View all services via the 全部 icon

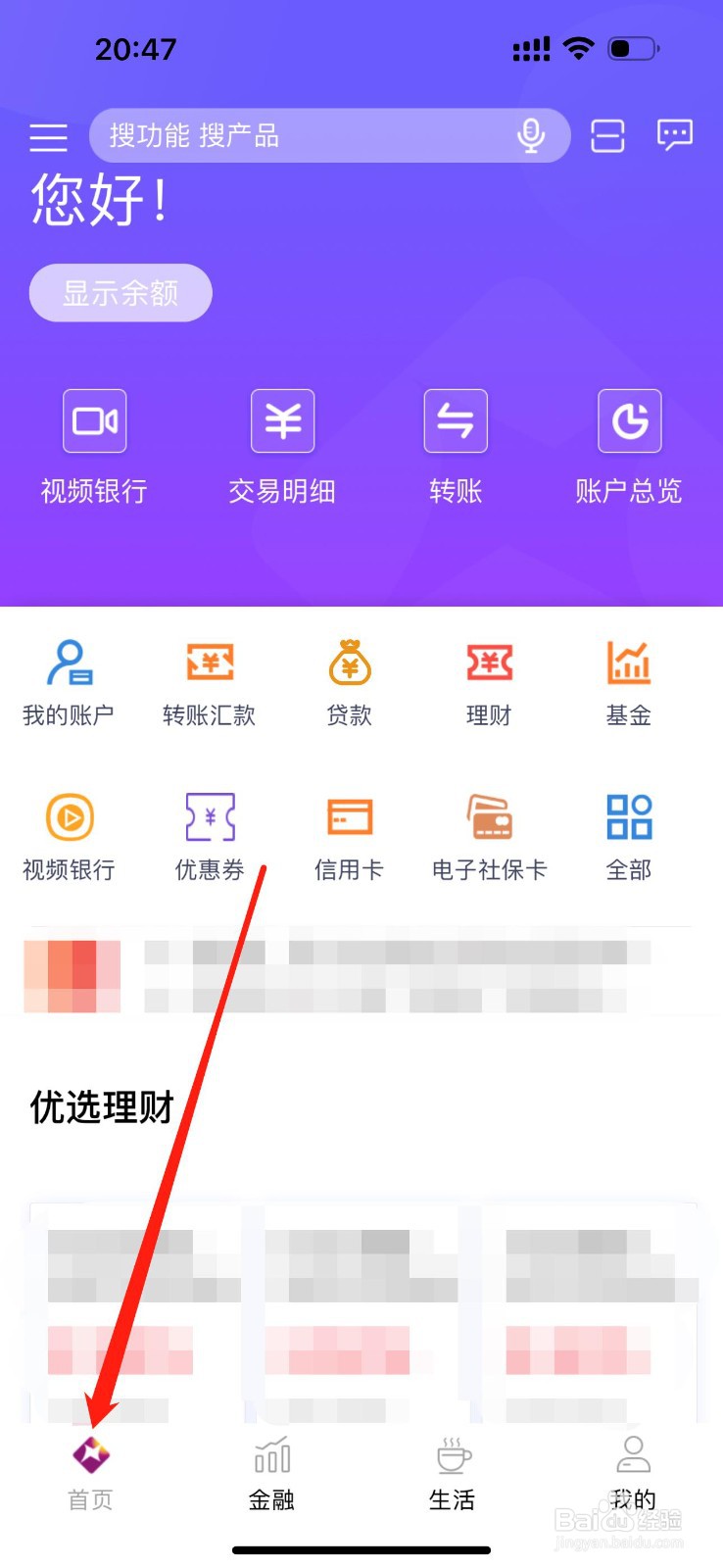coord(628,816)
